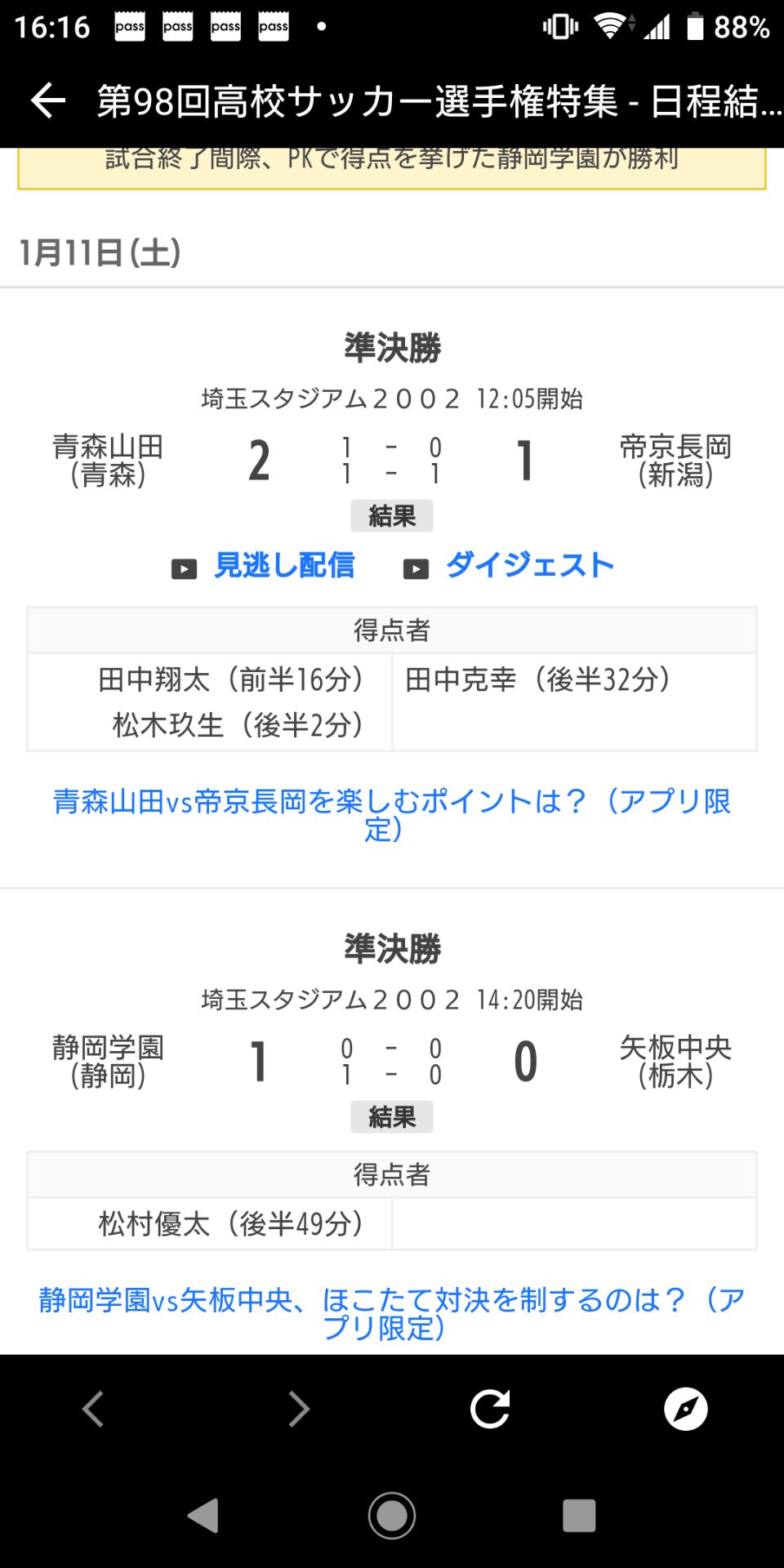784x1568 pixels.
Task: Open page in browser via compass icon
Action: pos(685,1409)
